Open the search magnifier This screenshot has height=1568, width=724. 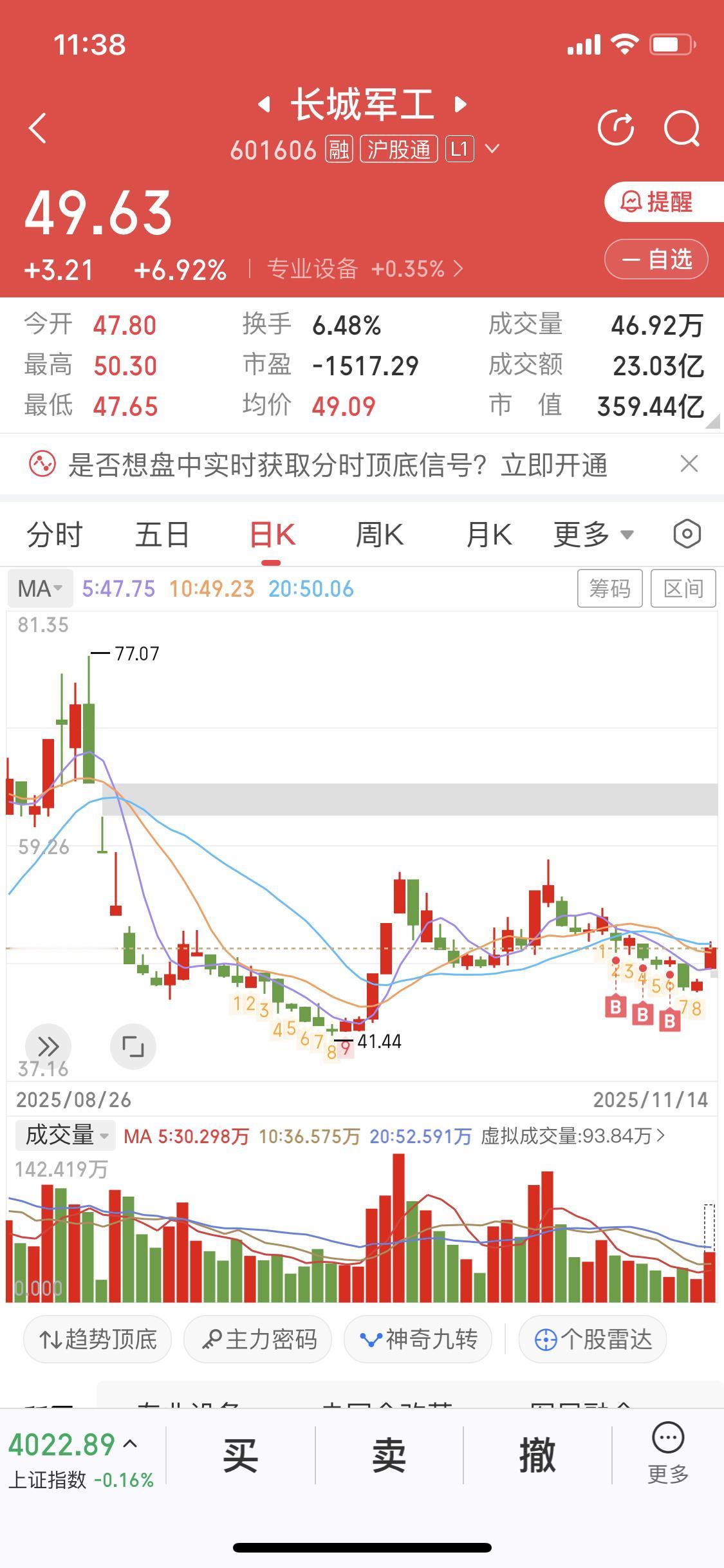point(682,127)
